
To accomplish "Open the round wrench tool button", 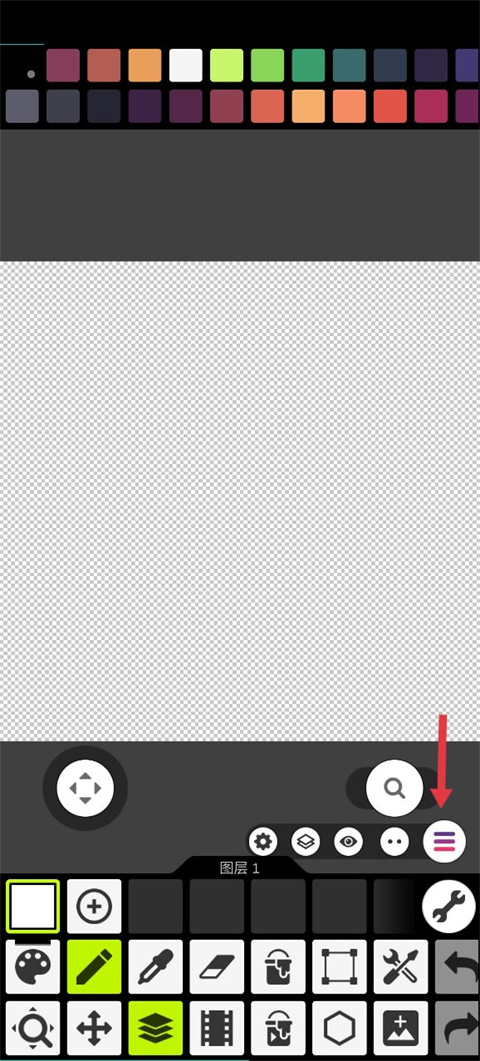I will pos(448,907).
